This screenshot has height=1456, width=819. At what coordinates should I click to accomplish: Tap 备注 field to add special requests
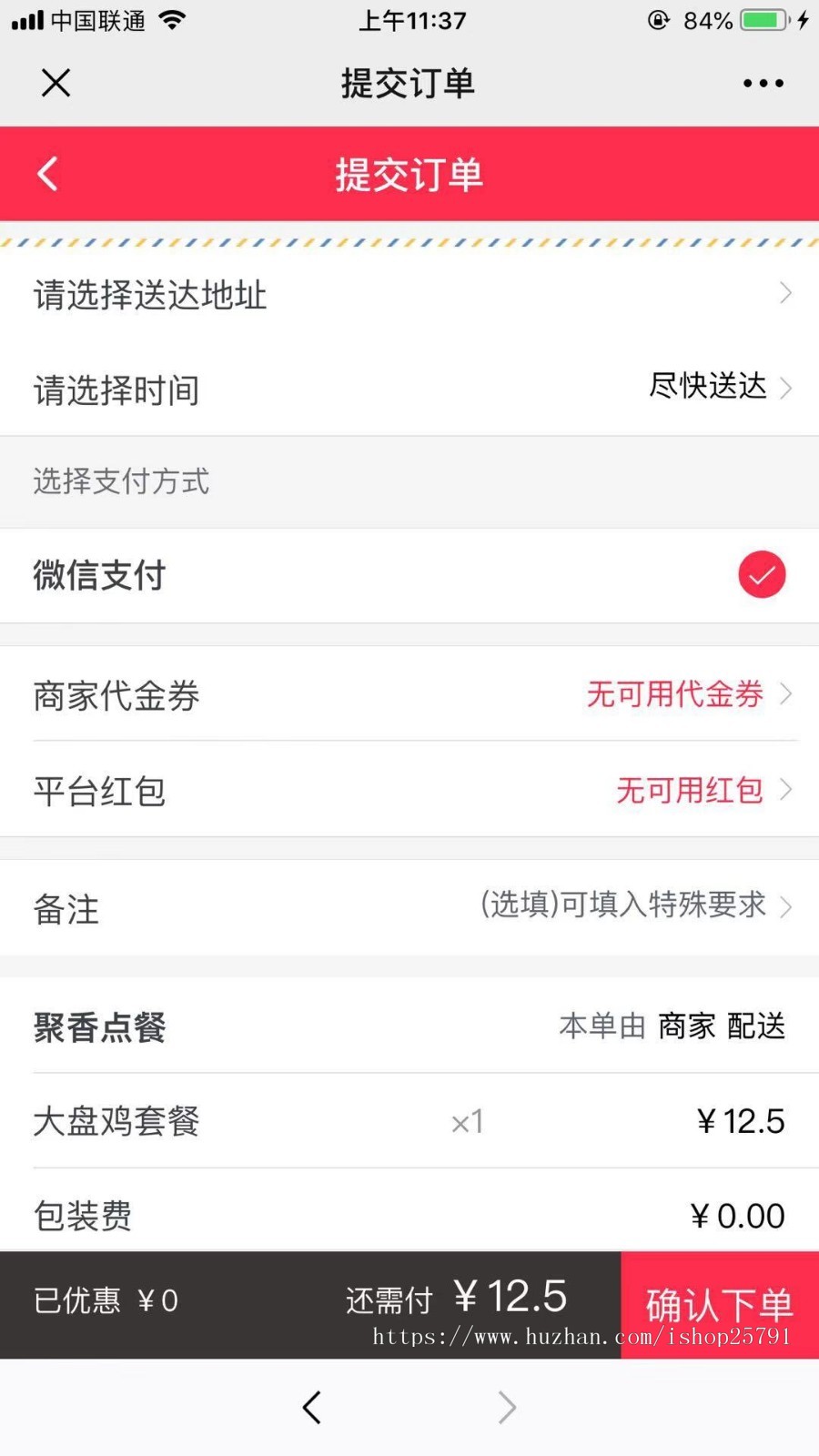409,907
